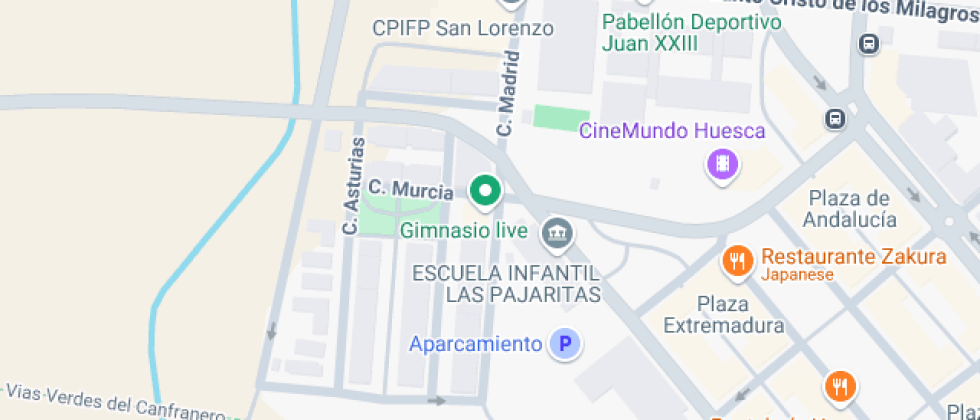Select the bus stop icon by Cristo de los Milagros
Image resolution: width=980 pixels, height=420 pixels.
(x=869, y=44)
